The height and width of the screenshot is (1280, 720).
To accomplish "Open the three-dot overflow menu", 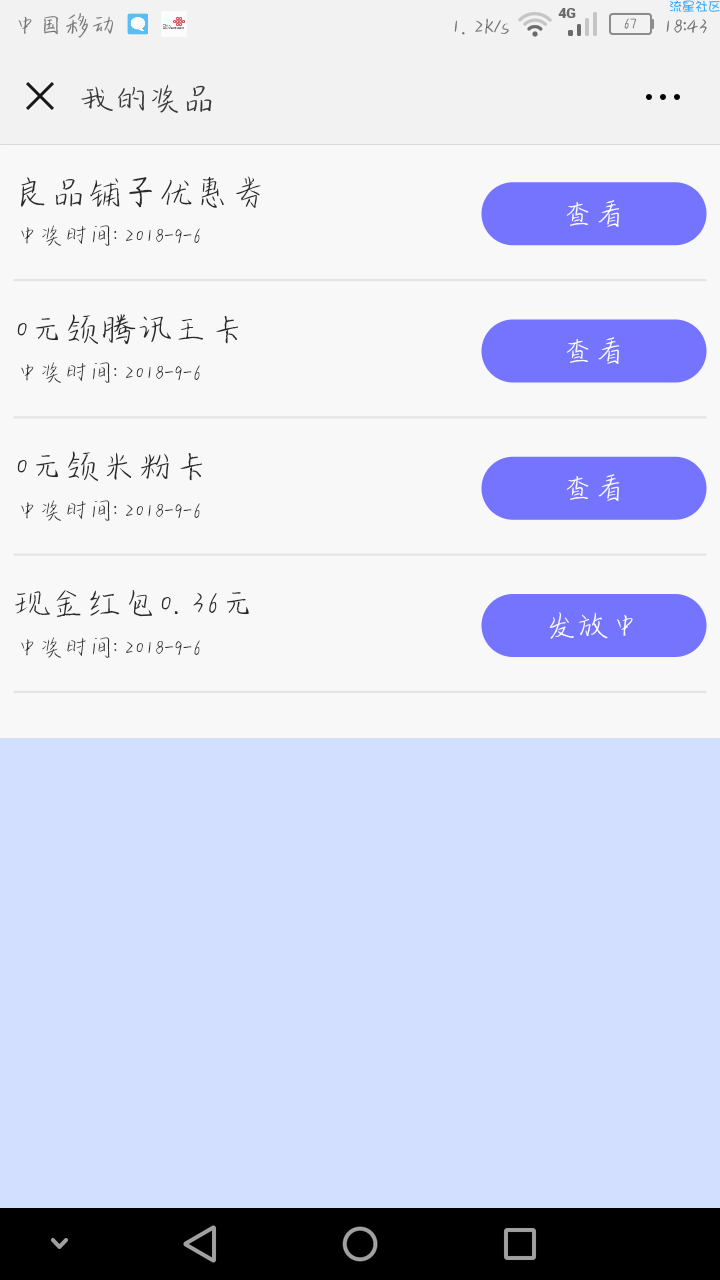I will [663, 97].
